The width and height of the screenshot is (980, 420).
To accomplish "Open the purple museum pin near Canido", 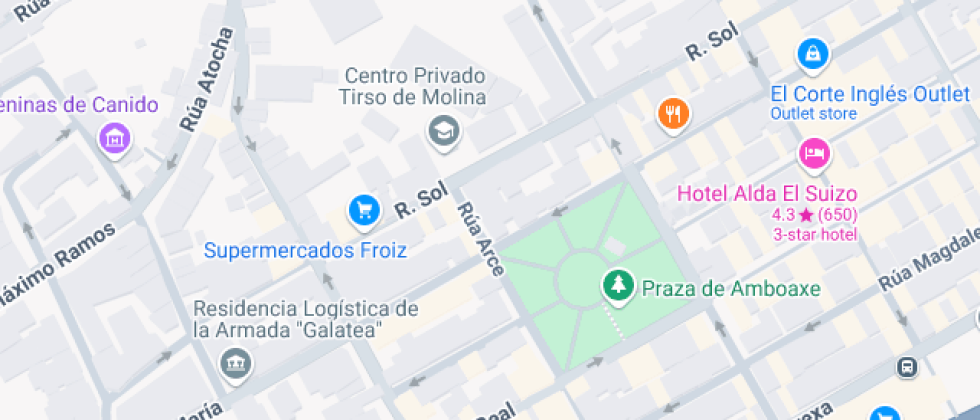I will point(116,139).
